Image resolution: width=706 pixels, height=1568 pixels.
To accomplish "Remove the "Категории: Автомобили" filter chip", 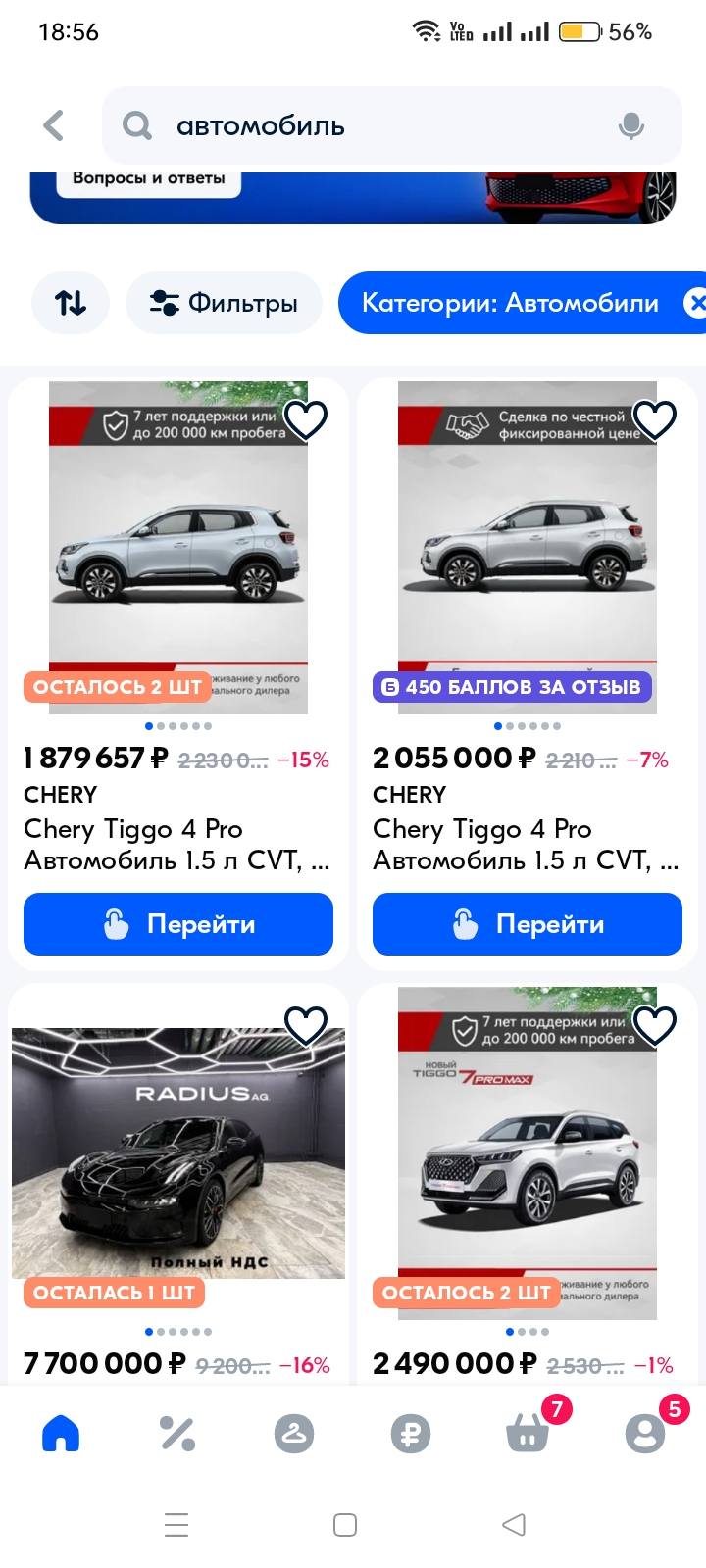I will click(694, 303).
